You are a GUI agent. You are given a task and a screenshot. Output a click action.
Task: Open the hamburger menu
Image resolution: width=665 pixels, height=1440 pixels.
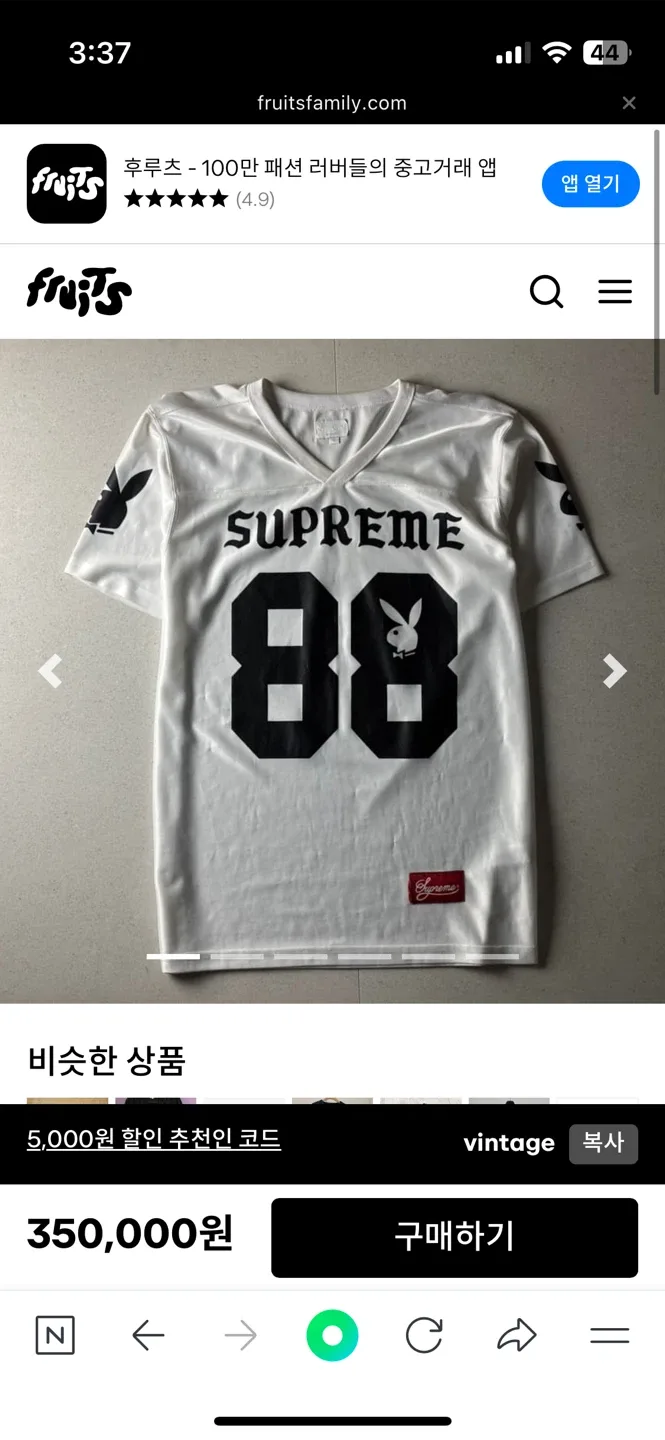[615, 292]
